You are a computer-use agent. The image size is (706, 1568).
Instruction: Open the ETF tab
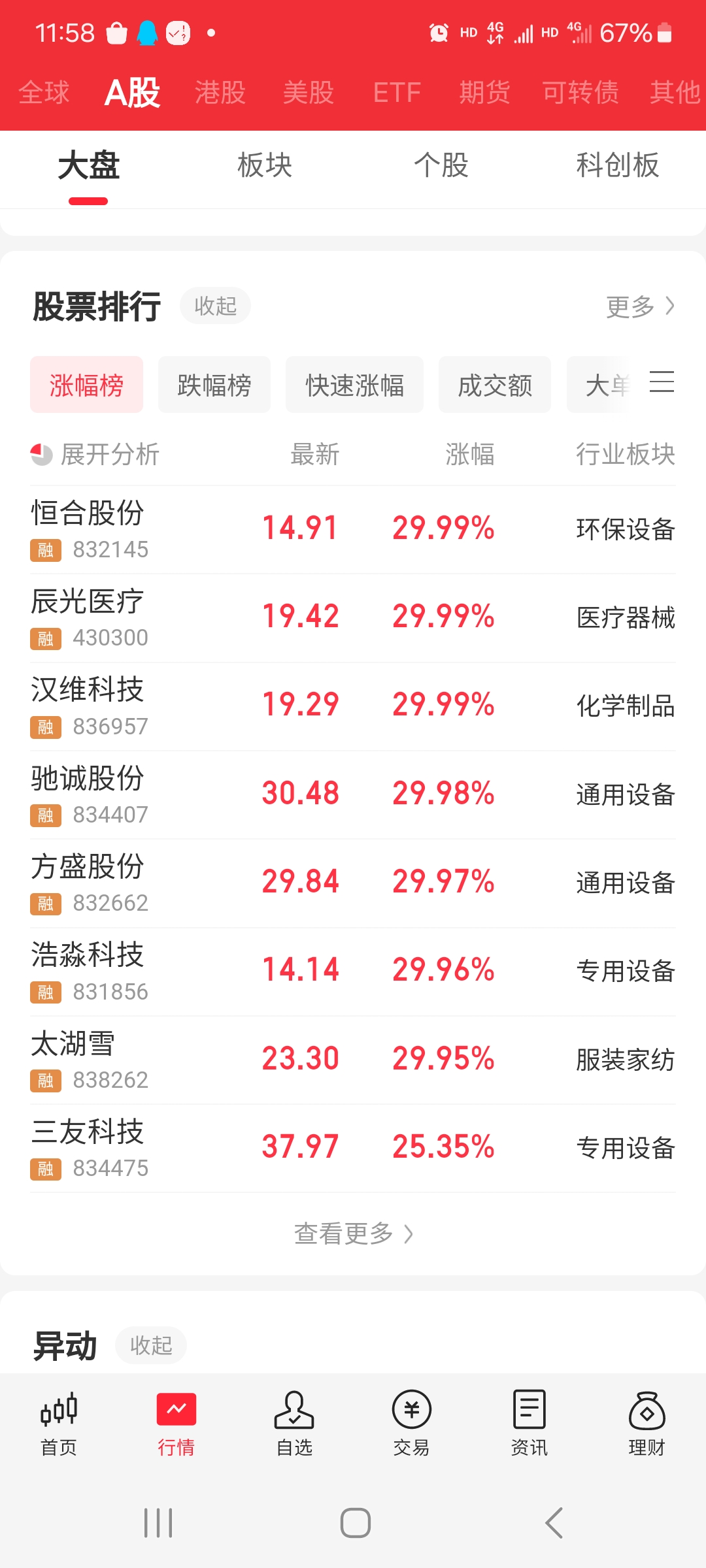(x=397, y=92)
